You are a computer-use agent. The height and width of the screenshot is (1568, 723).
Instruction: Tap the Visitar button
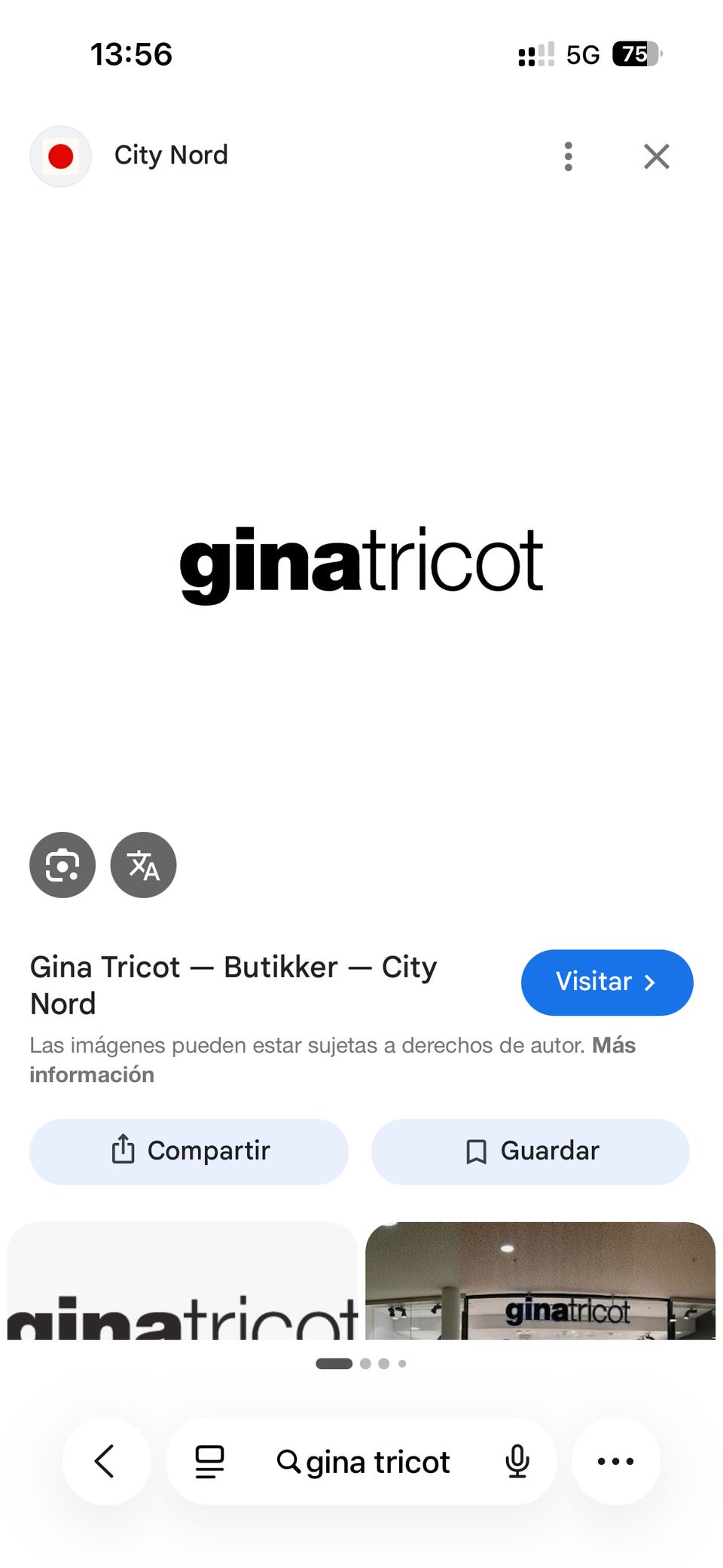coord(607,983)
